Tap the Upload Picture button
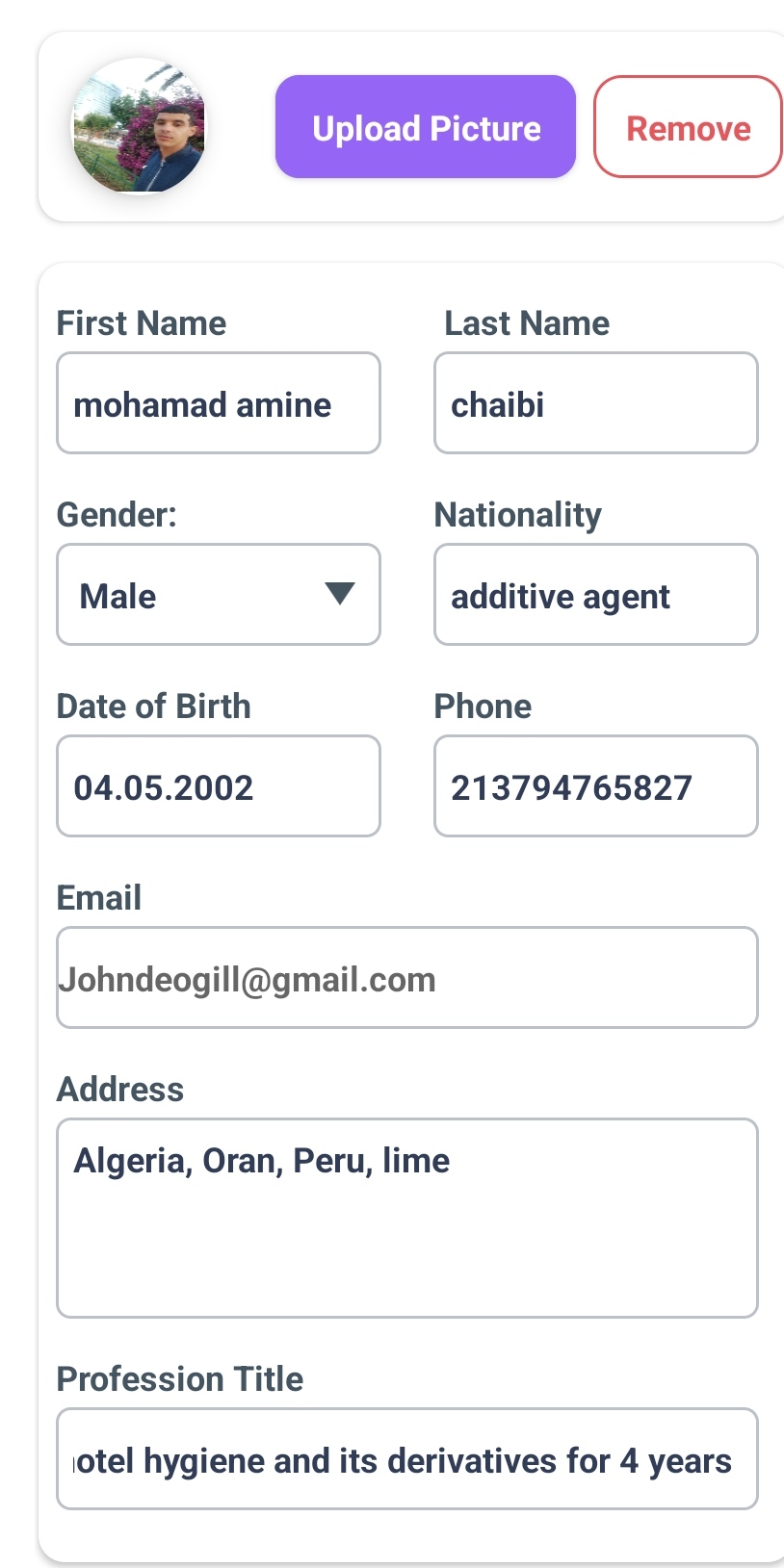Image resolution: width=784 pixels, height=1568 pixels. click(x=426, y=127)
